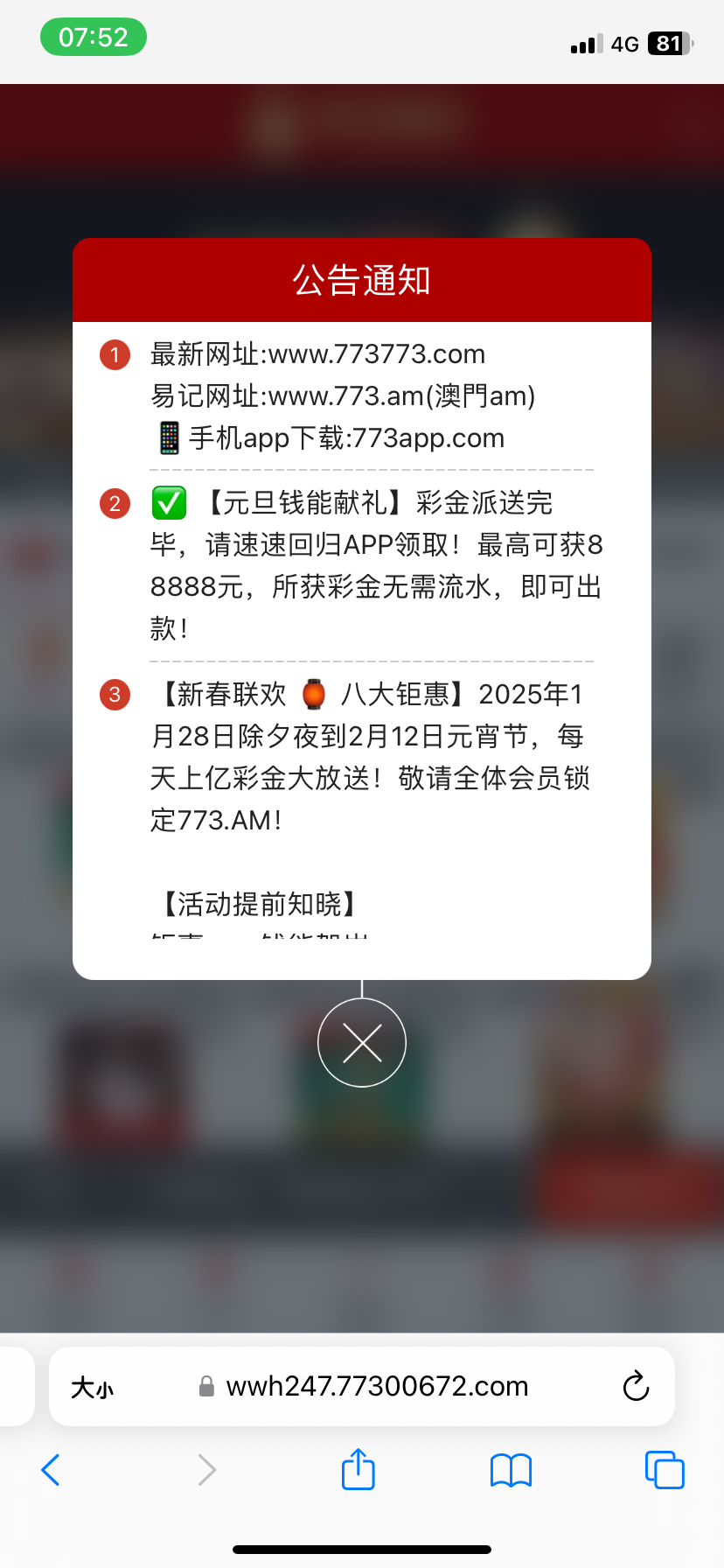Image resolution: width=724 pixels, height=1568 pixels.
Task: Open the tab switcher icon
Action: coord(664,1470)
